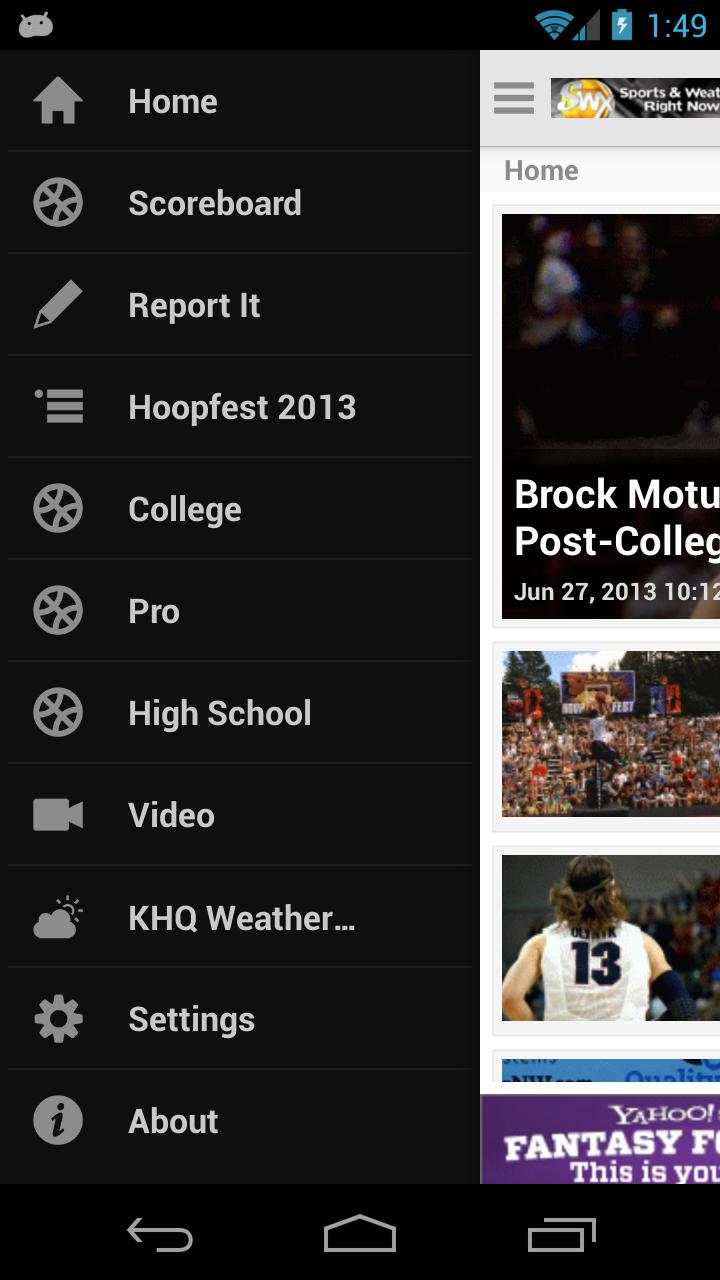The height and width of the screenshot is (1280, 720).
Task: Switch to the Home section tab
Action: click(x=541, y=170)
